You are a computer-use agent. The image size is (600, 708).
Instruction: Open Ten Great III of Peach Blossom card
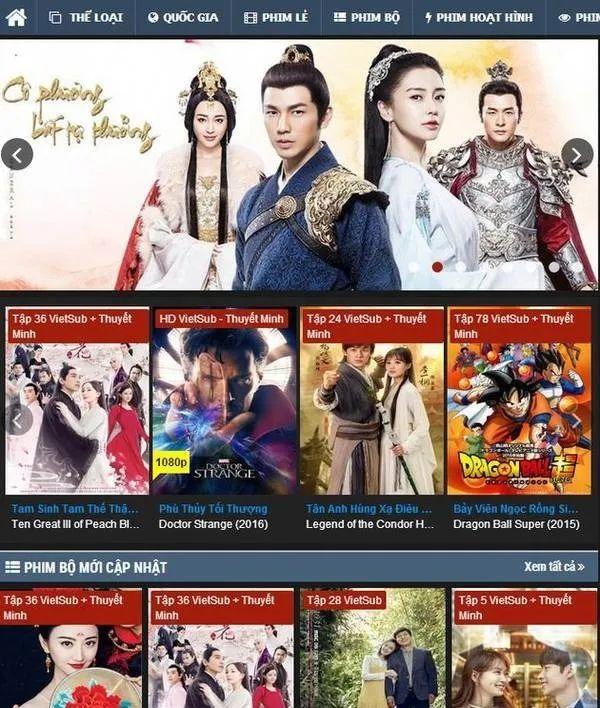(x=78, y=412)
